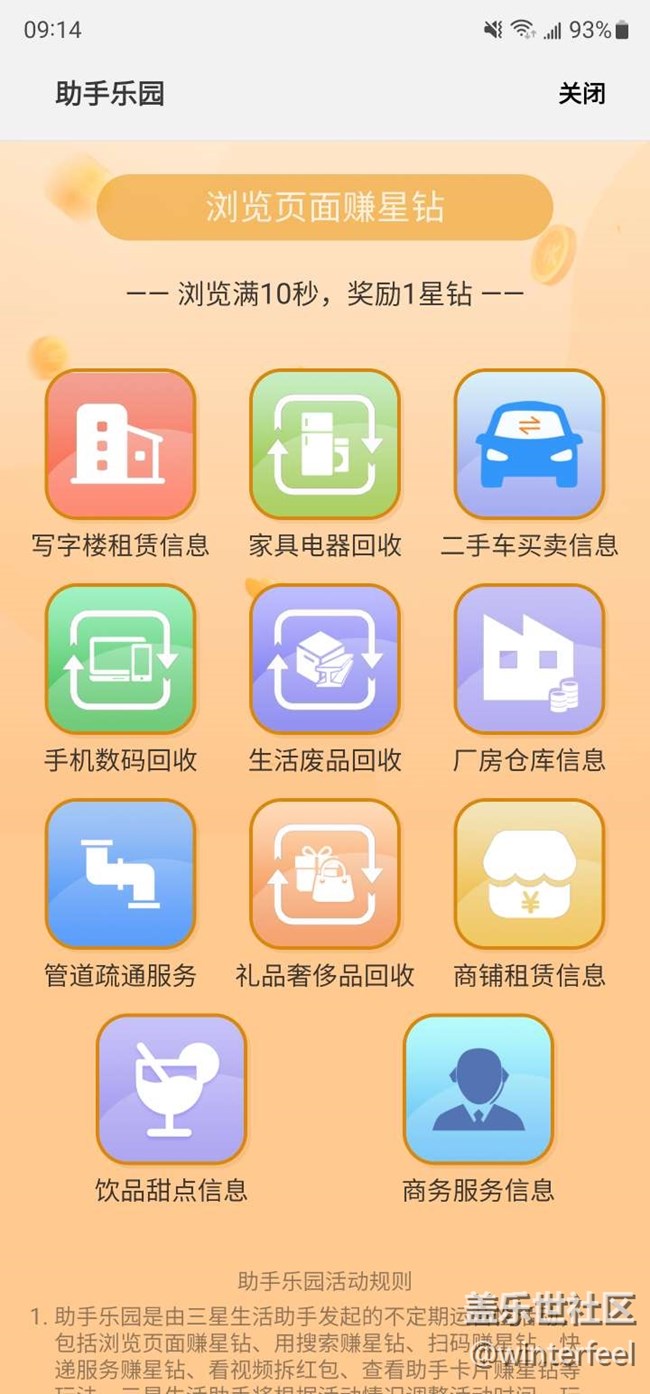This screenshot has height=1394, width=650.
Task: Browse 礼品奢侈品回收
Action: tap(325, 874)
